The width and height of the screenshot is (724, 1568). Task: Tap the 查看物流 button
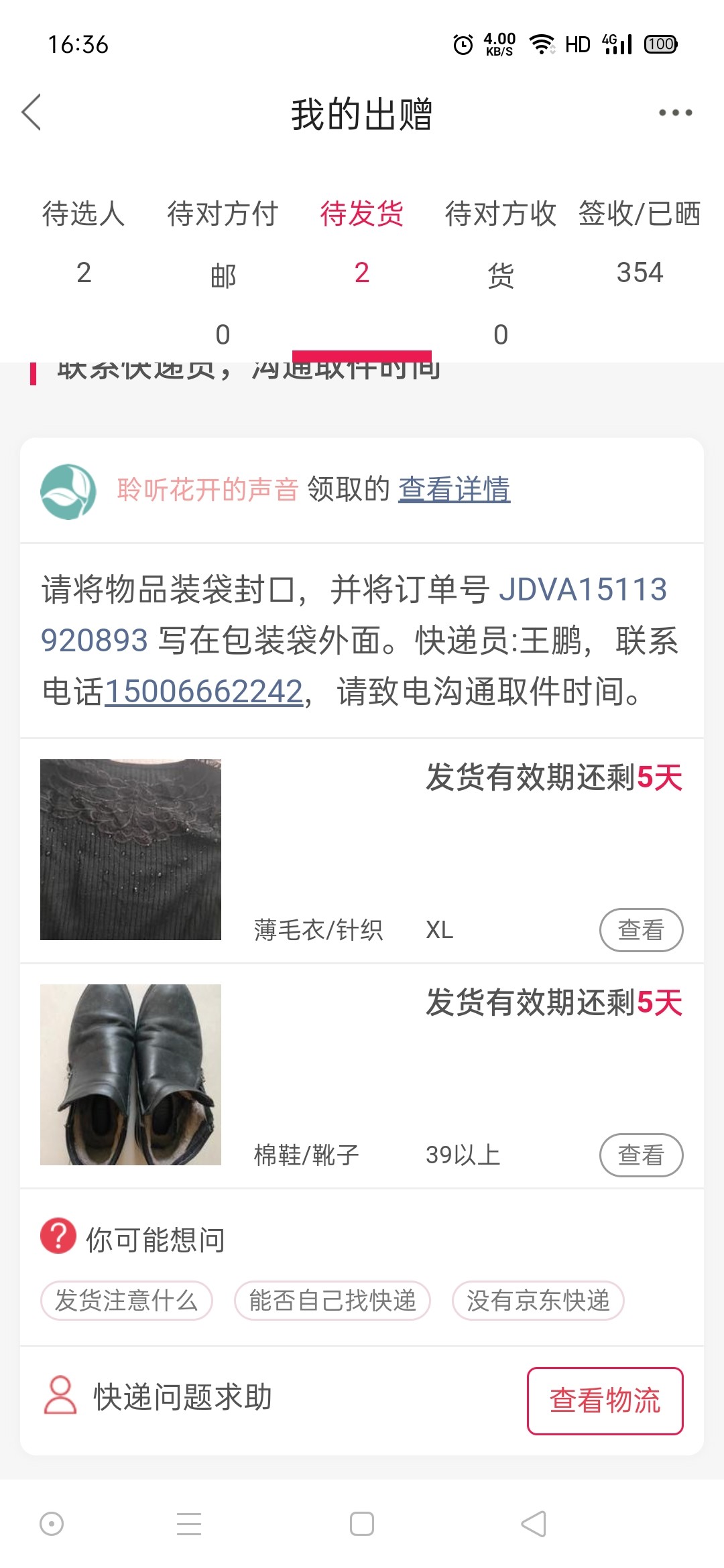tap(605, 1400)
